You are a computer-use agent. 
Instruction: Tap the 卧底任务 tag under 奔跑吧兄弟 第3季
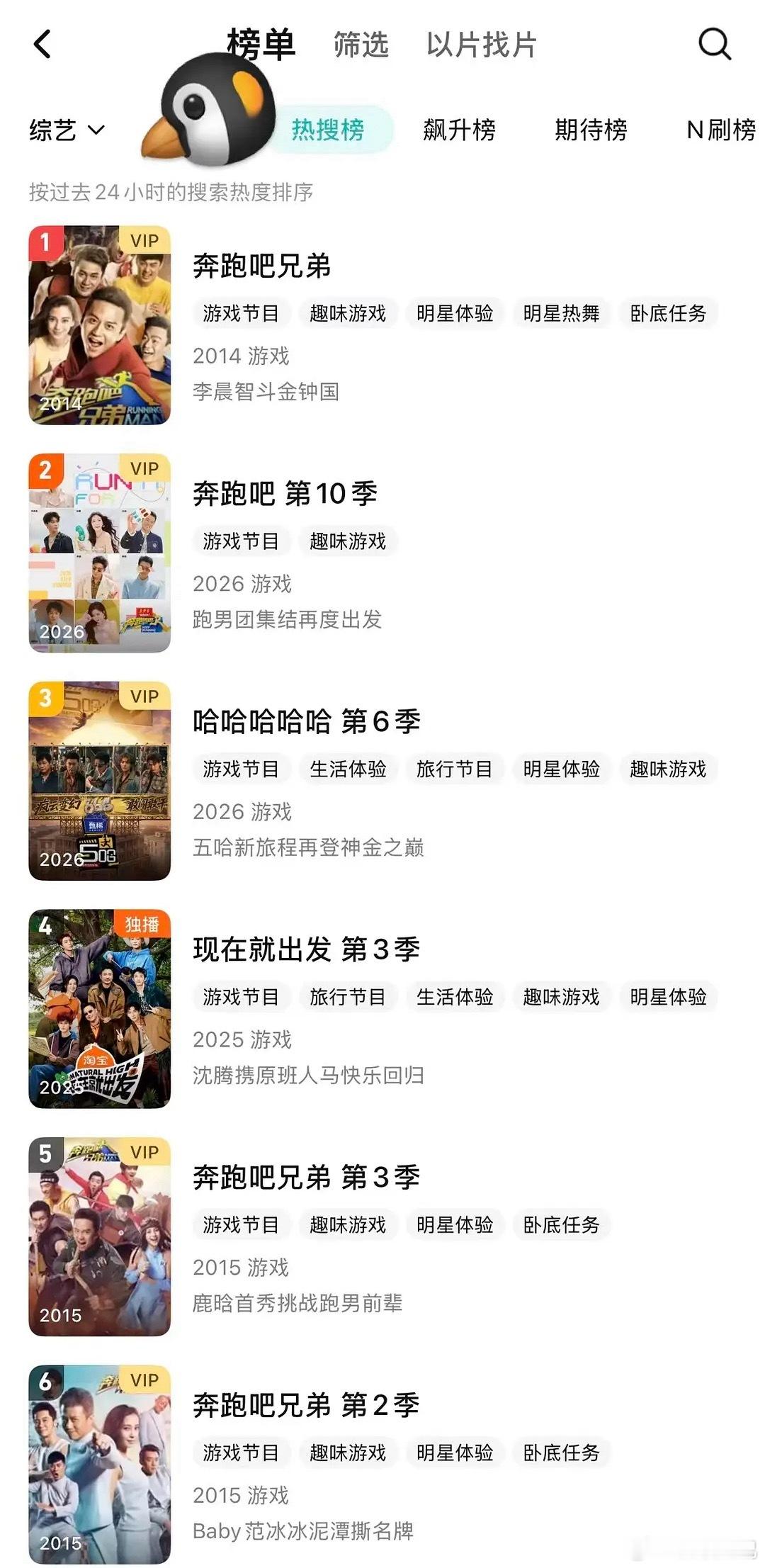[561, 1225]
